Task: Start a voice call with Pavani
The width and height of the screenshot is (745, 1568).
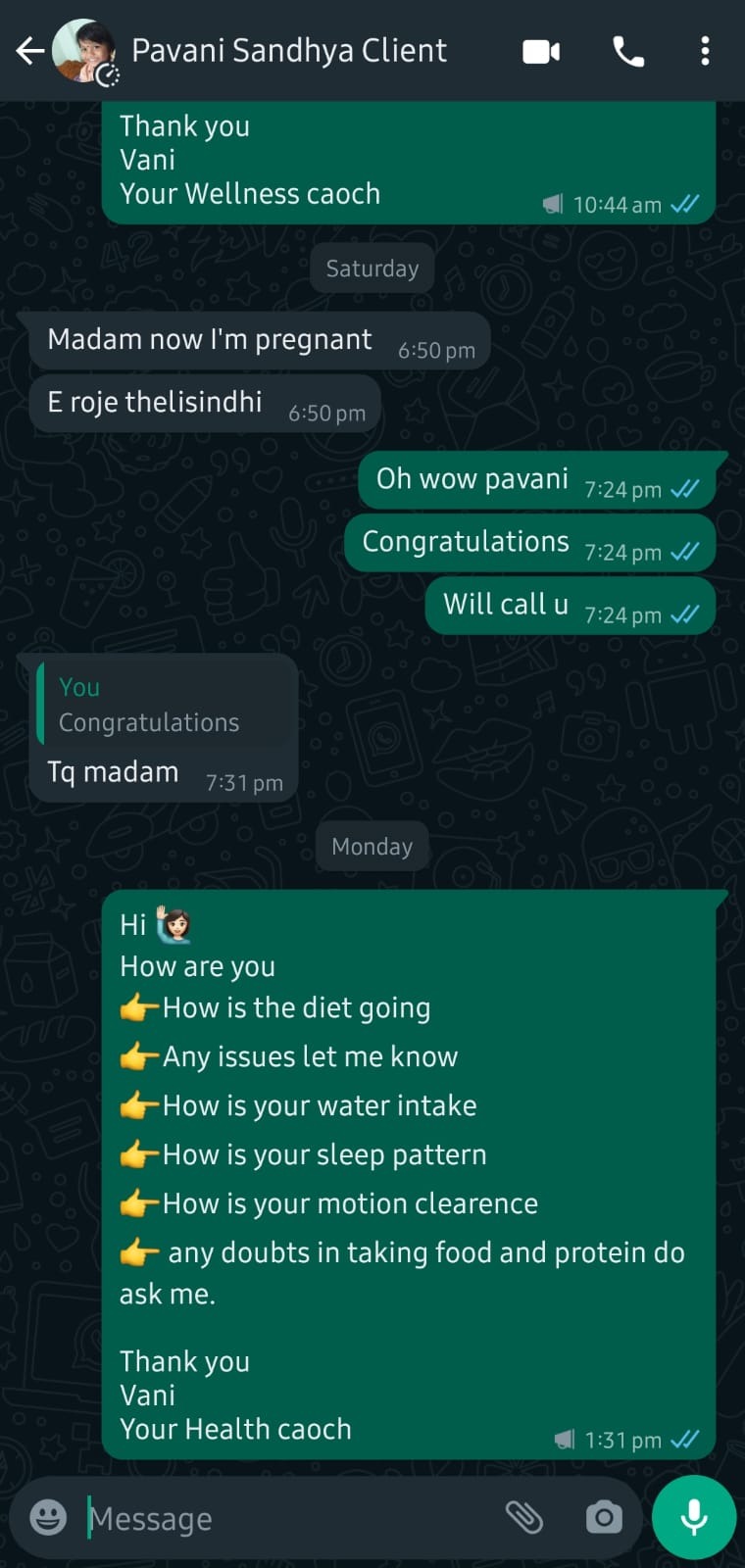Action: [628, 51]
